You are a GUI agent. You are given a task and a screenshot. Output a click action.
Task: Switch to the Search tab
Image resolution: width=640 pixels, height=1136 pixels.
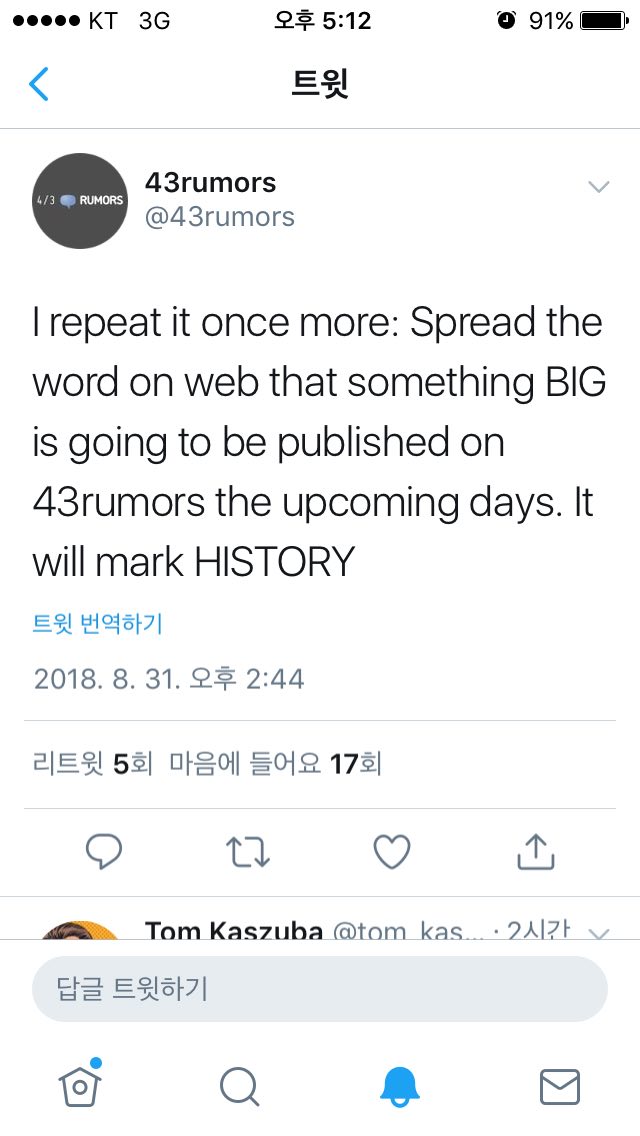point(240,1087)
